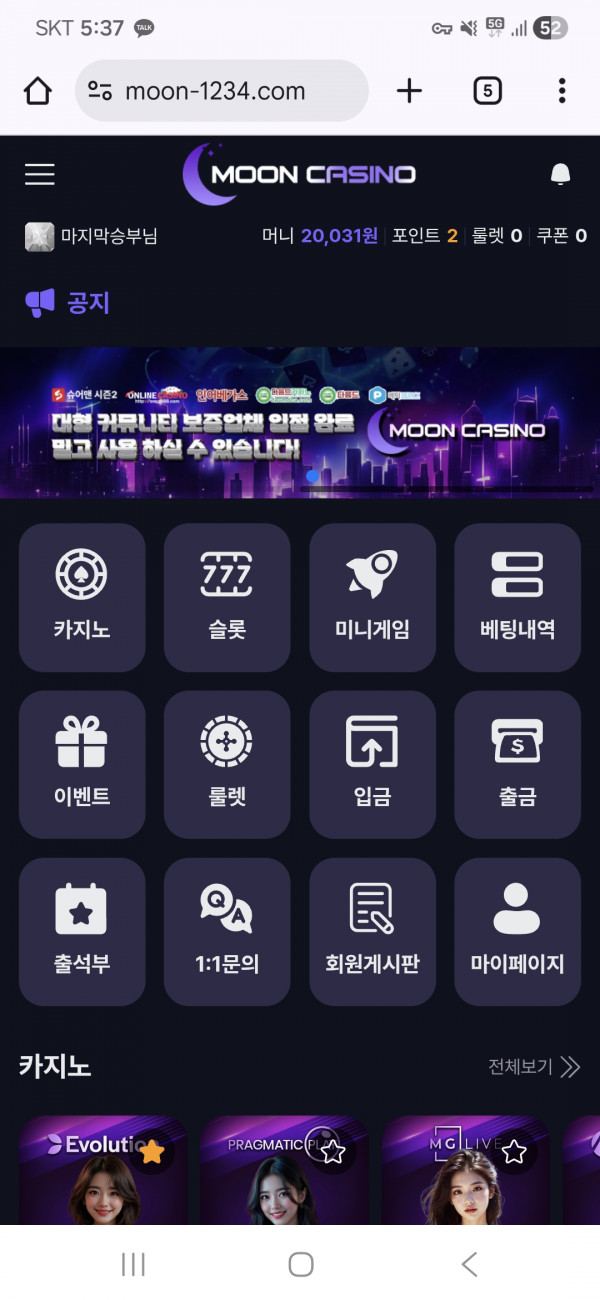Open the hamburger drawer menu
Screen dimensions: 600x1300
tap(40, 175)
